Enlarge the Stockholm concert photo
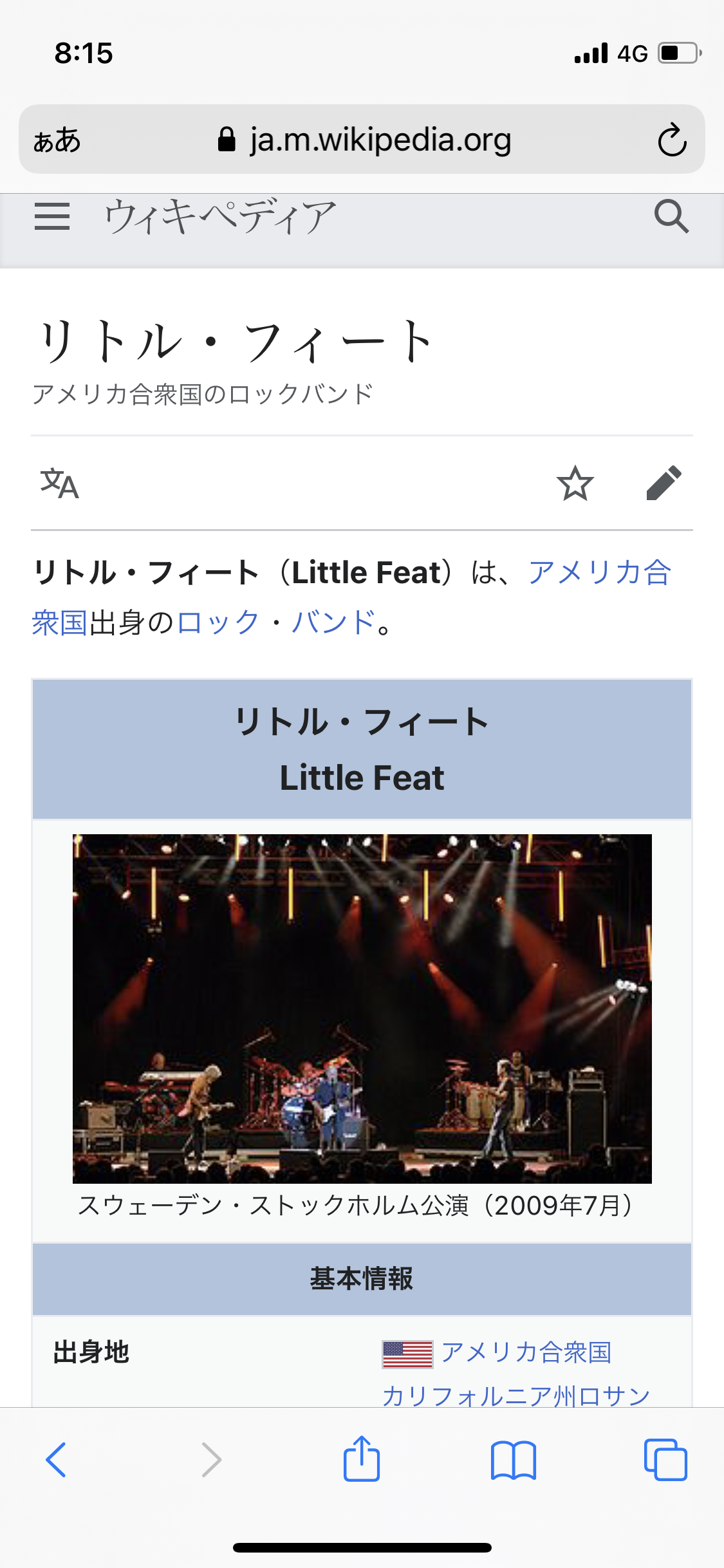The height and width of the screenshot is (1568, 724). click(x=362, y=1009)
